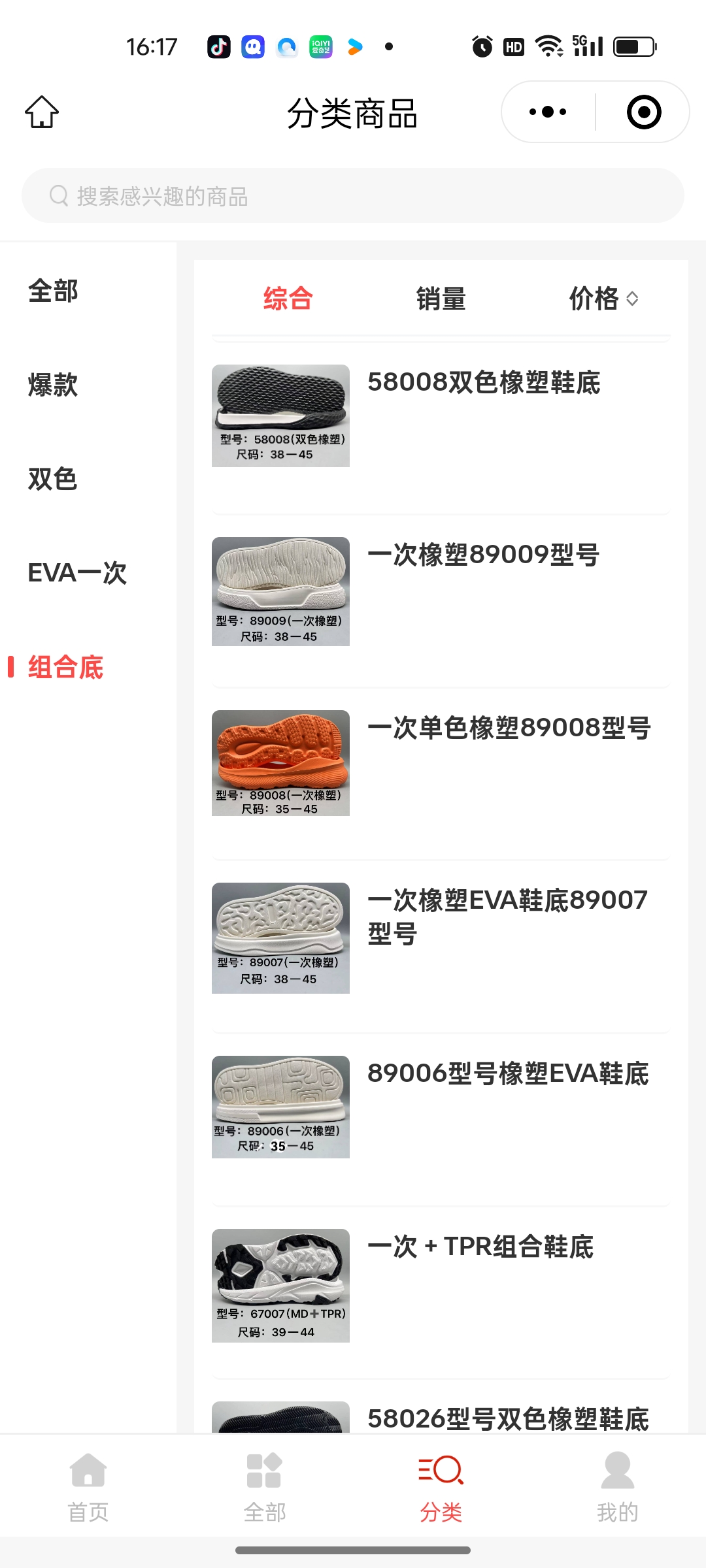Open the 一次单色橡塑89008型号 item

[x=509, y=728]
